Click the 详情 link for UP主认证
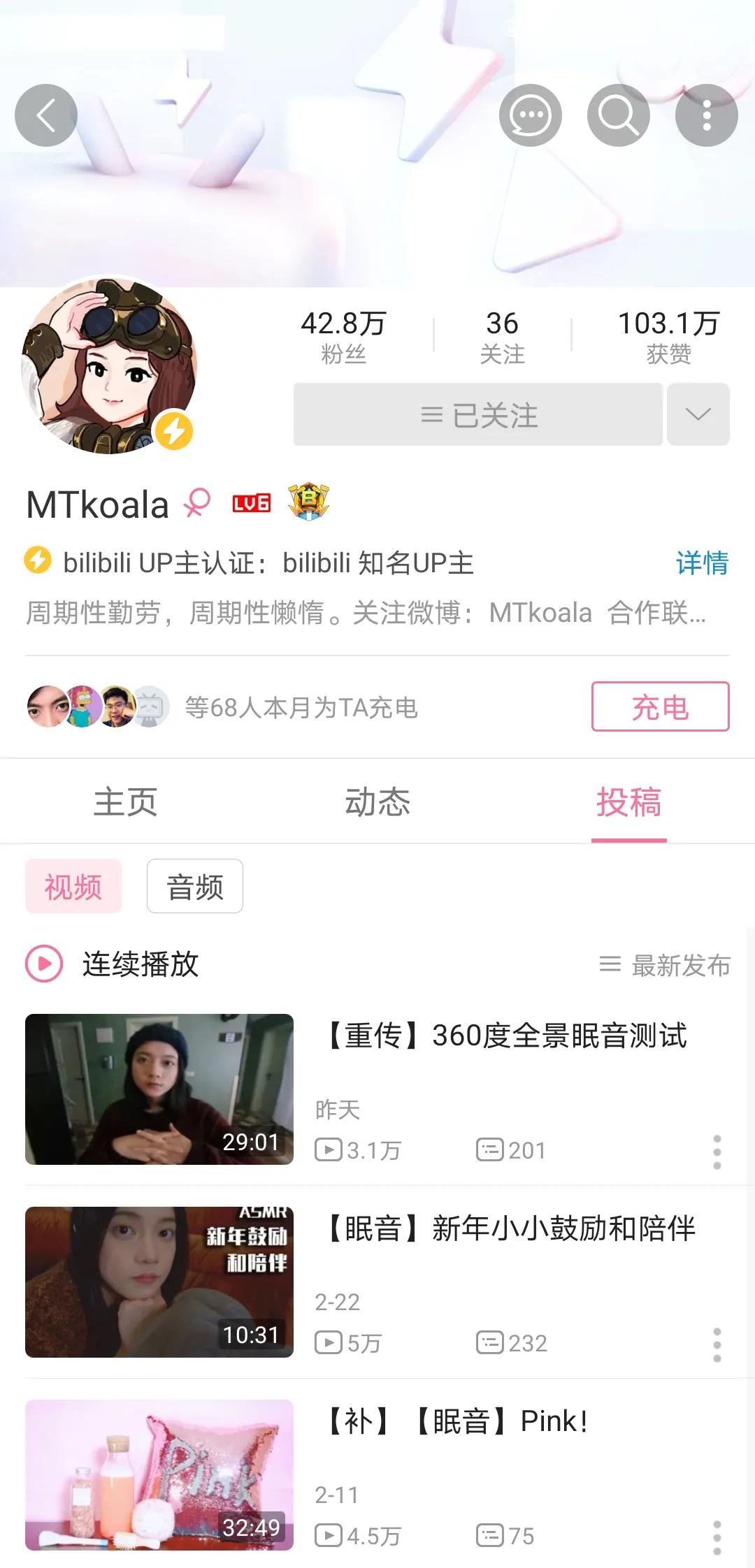Viewport: 755px width, 1568px height. tap(701, 561)
